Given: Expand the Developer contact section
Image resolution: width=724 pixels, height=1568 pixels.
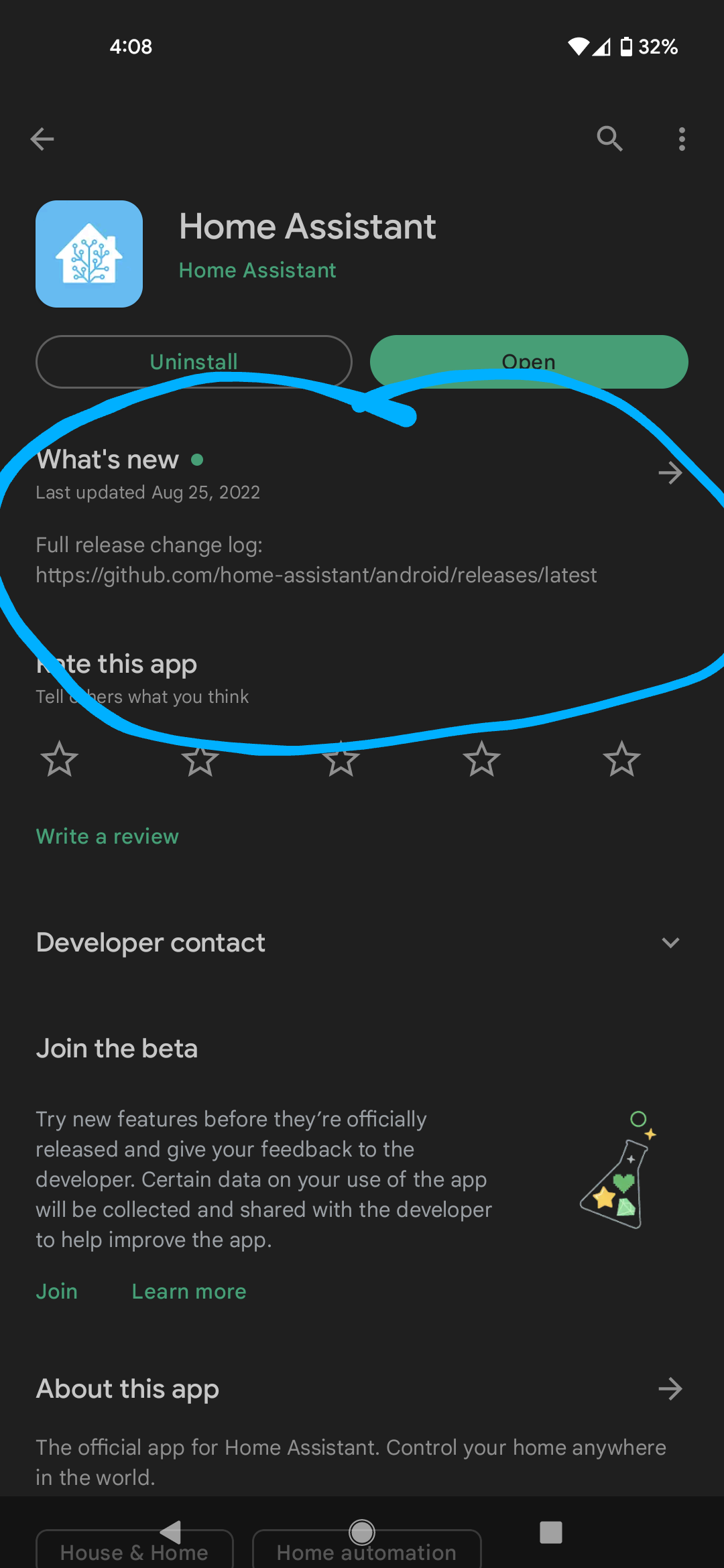Looking at the screenshot, I should (670, 943).
